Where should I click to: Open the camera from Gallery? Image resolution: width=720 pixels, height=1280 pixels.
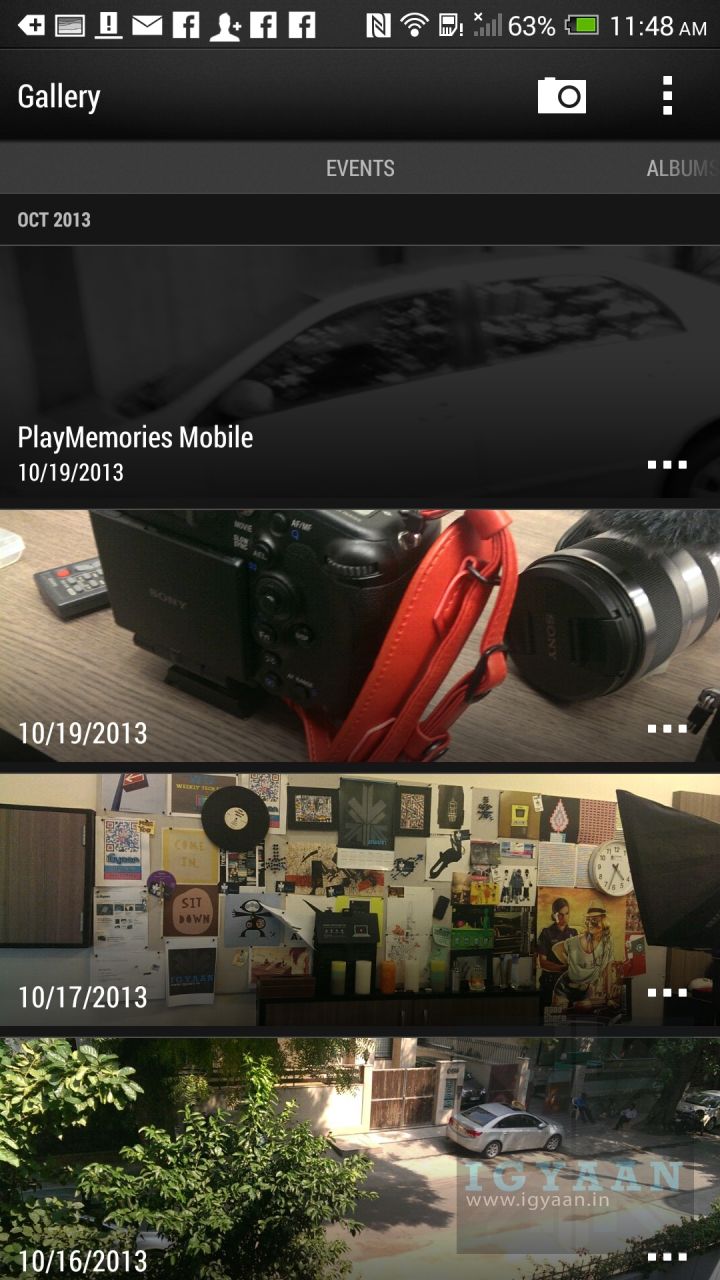(x=562, y=96)
